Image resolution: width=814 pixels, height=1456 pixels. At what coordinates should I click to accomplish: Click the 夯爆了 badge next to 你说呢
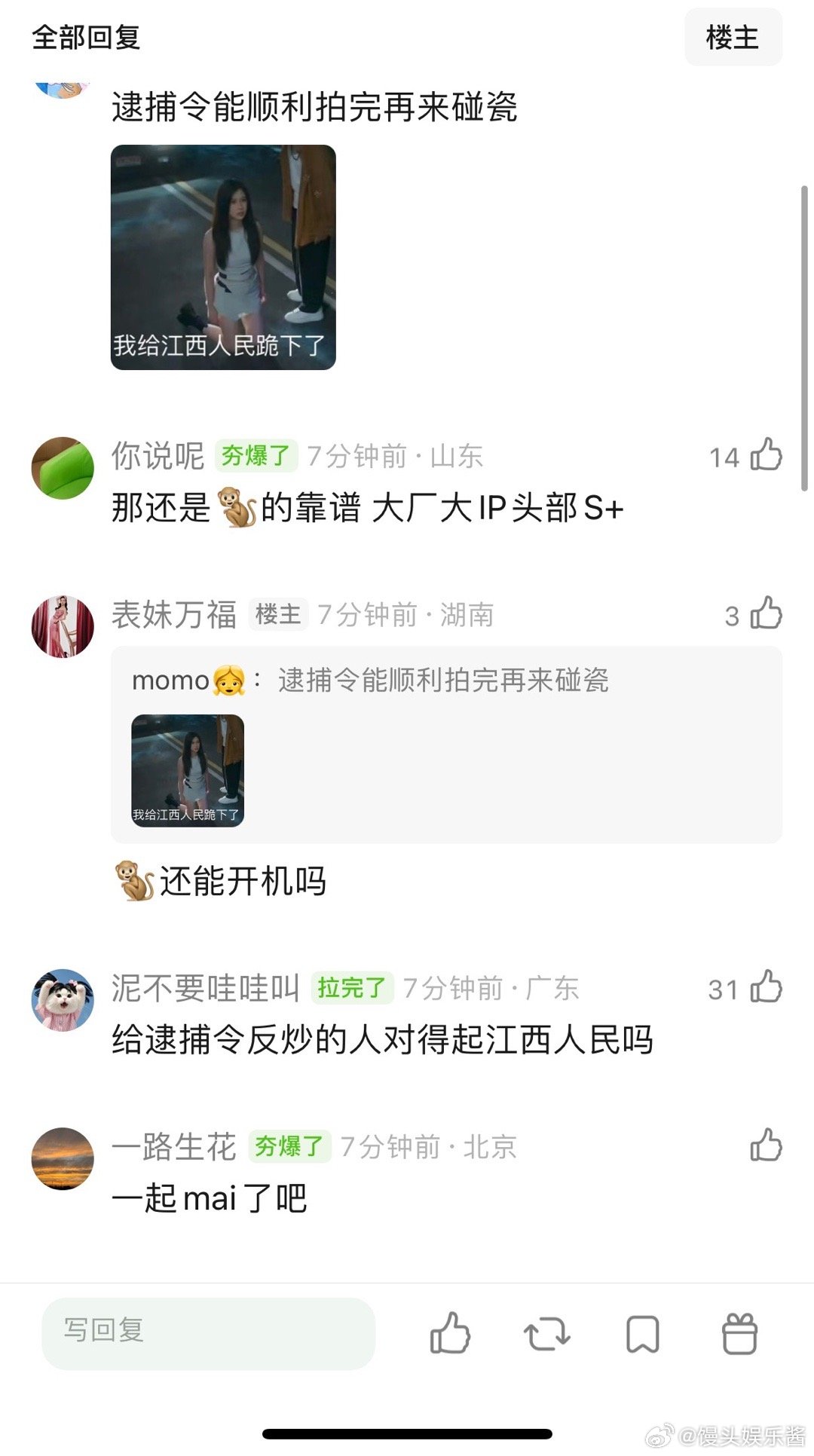tap(256, 456)
